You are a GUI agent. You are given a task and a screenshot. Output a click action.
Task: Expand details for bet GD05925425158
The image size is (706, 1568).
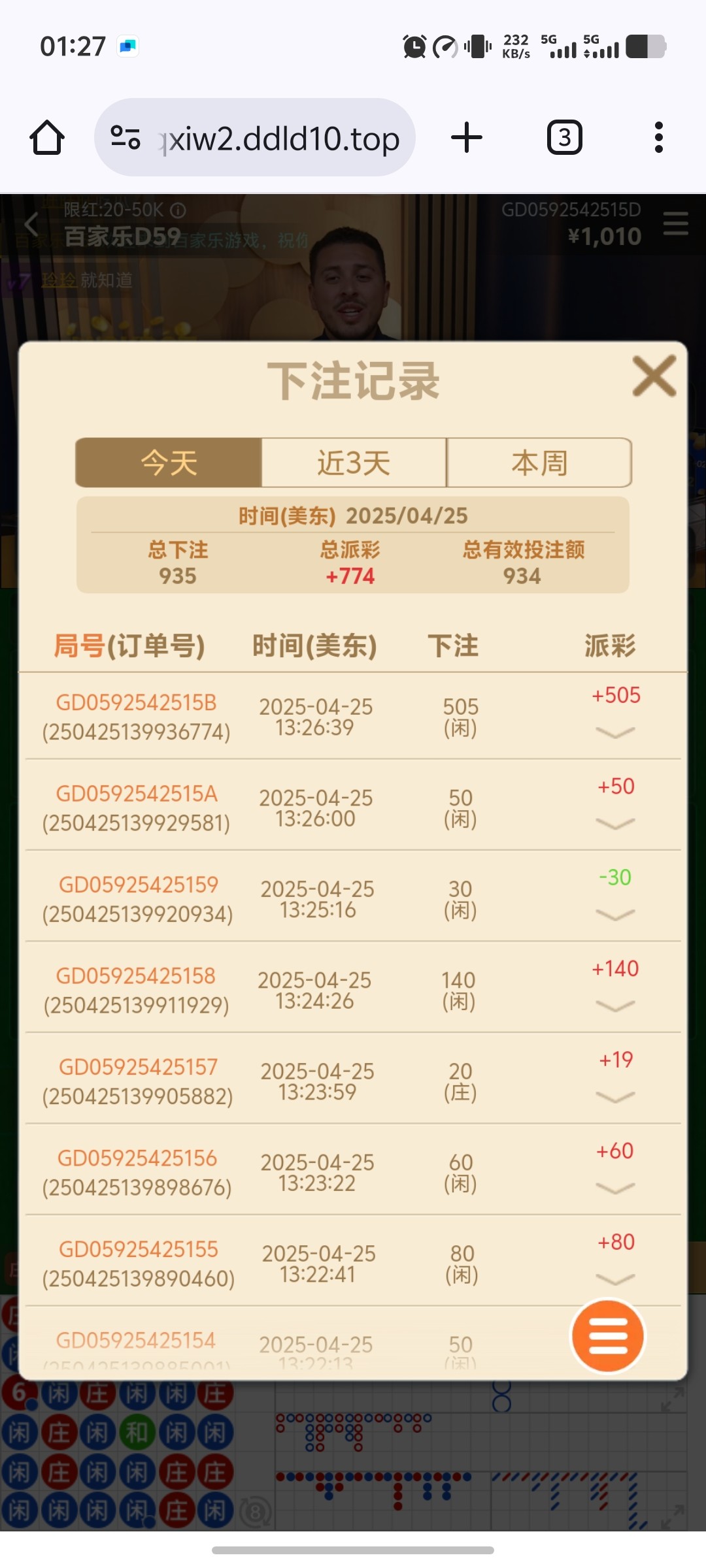pos(615,1005)
